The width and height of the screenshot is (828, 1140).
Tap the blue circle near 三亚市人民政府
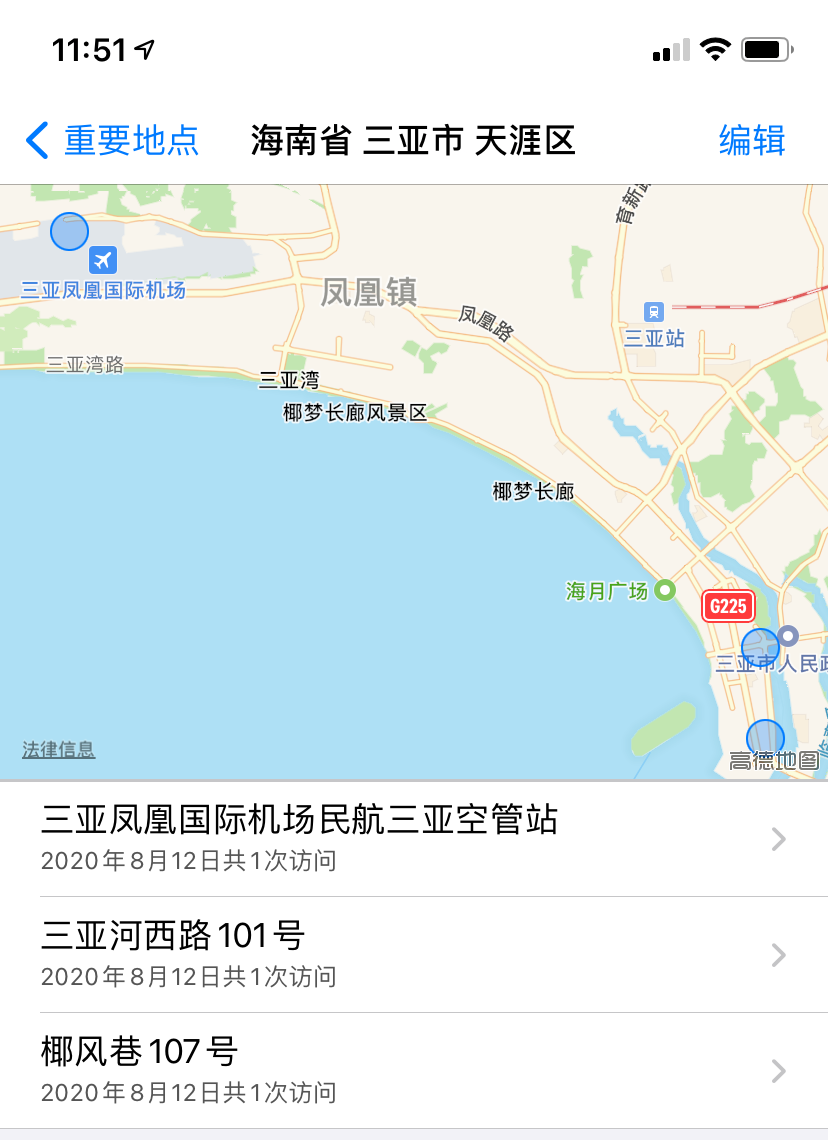point(761,646)
